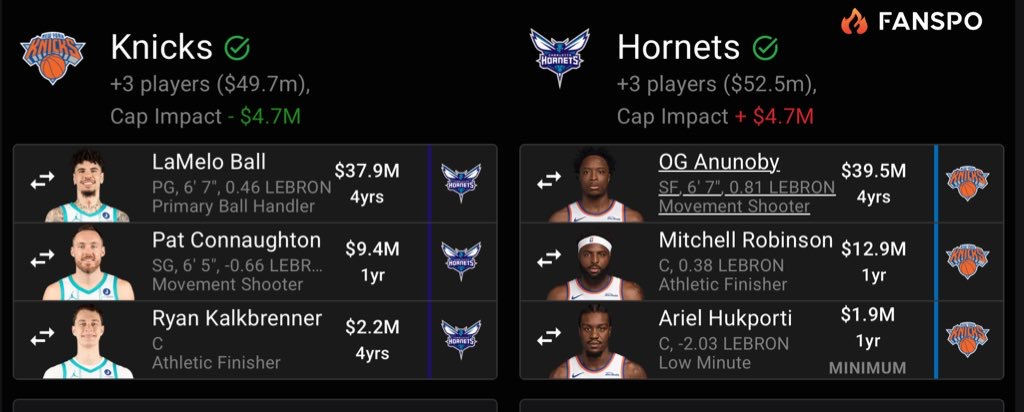Tap the swap arrows beside Ariel Hukporti

pos(548,338)
